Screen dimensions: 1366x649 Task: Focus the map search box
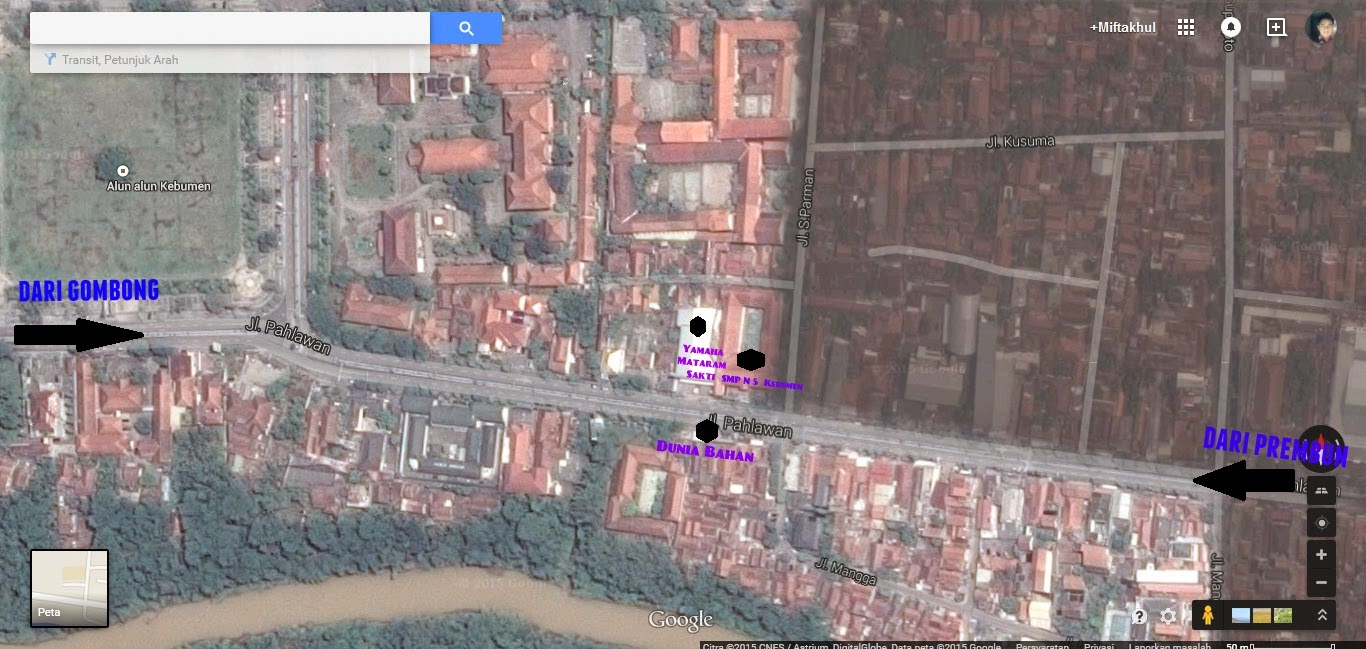pos(230,28)
